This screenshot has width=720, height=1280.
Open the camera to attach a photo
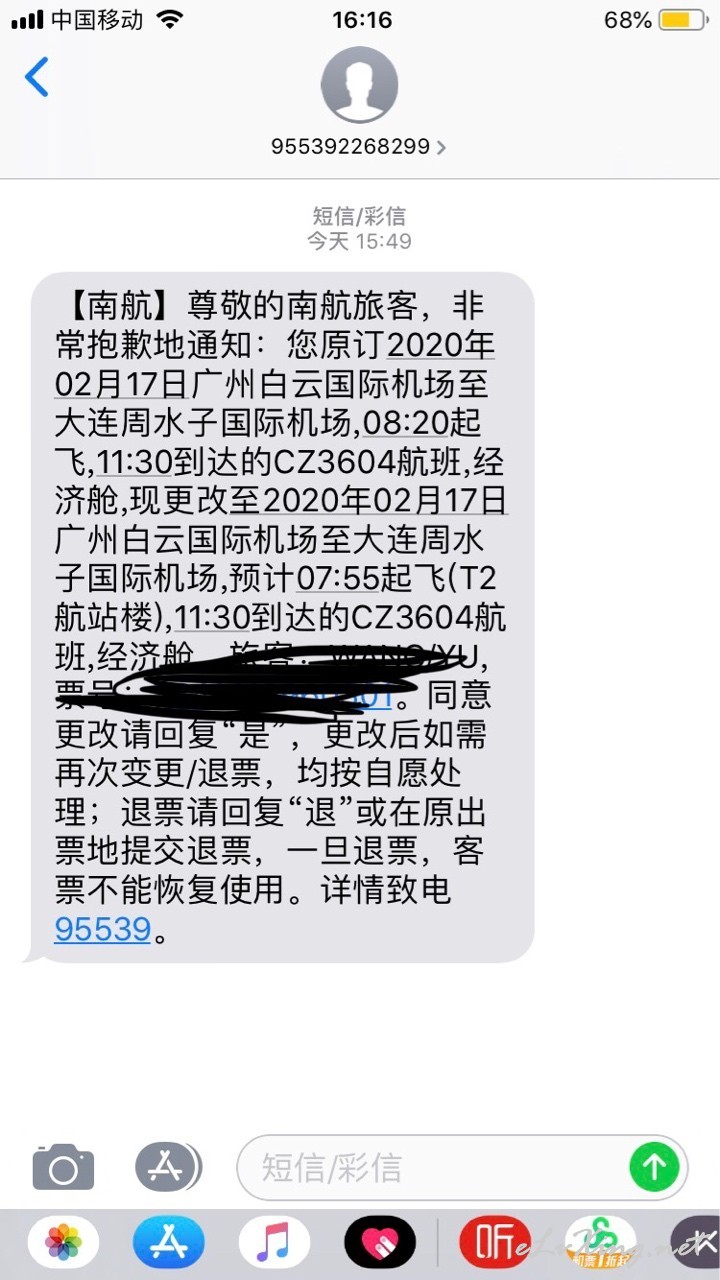(x=63, y=1166)
